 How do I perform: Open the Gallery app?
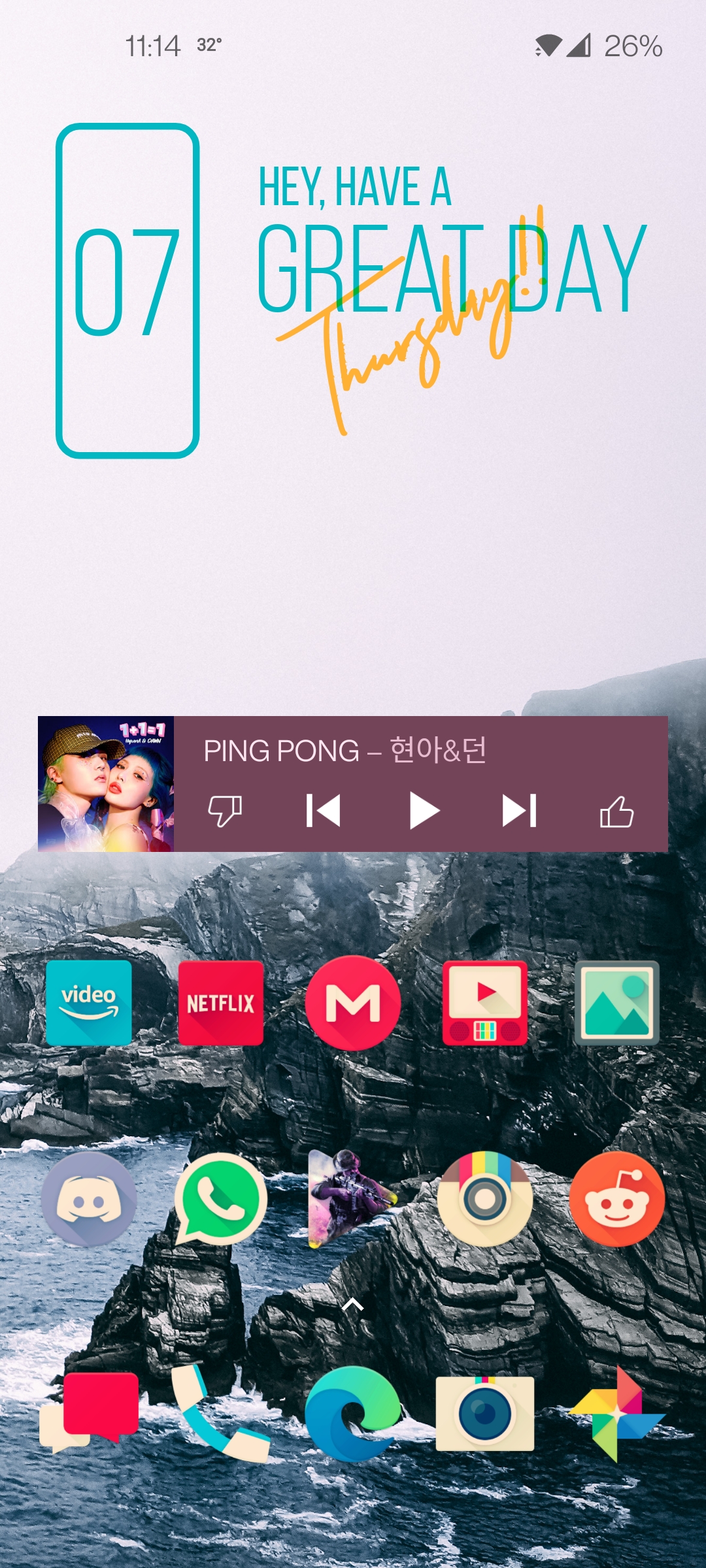pos(616,1003)
